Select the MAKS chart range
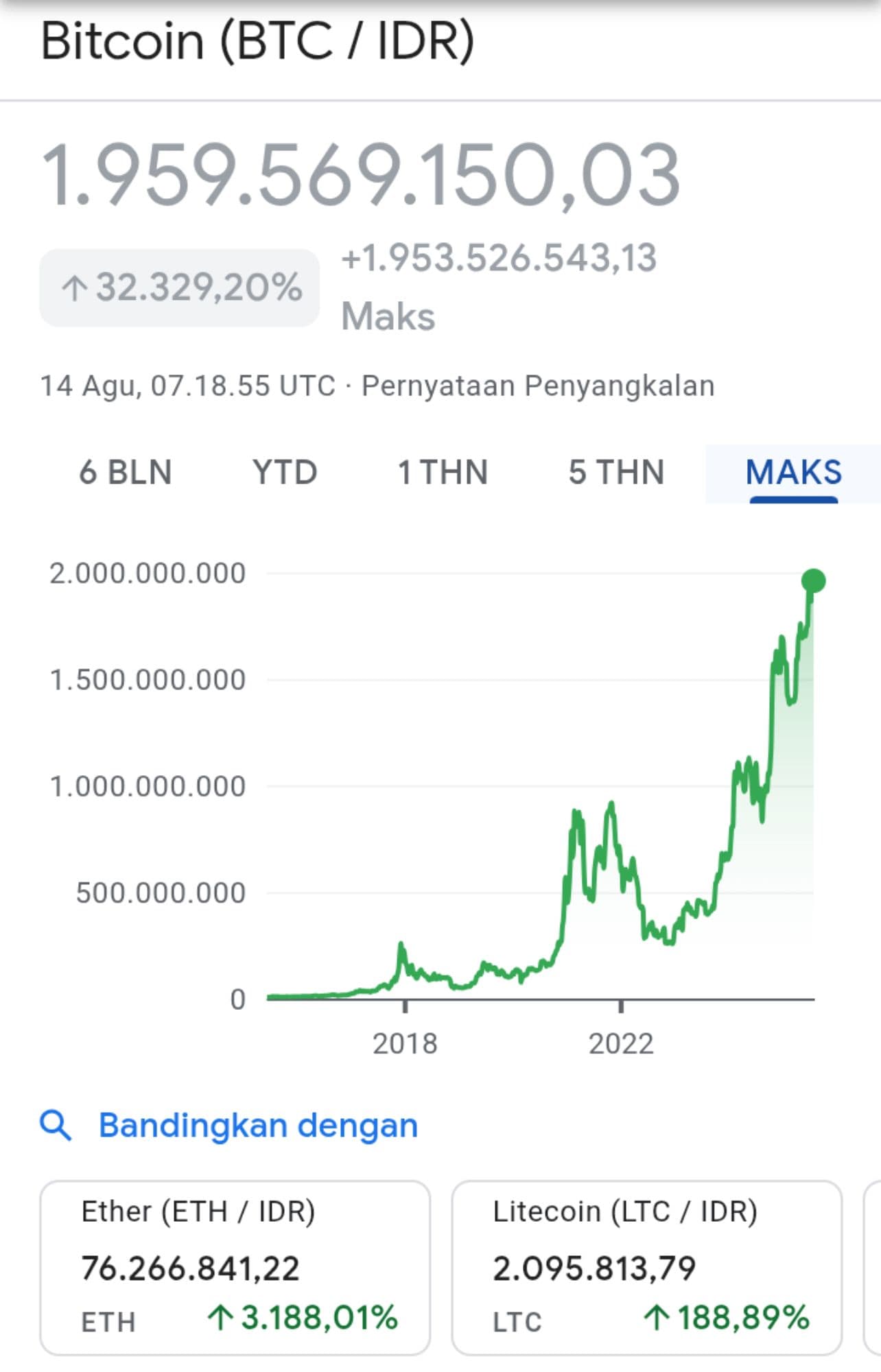This screenshot has width=881, height=1372. pyautogui.click(x=793, y=473)
